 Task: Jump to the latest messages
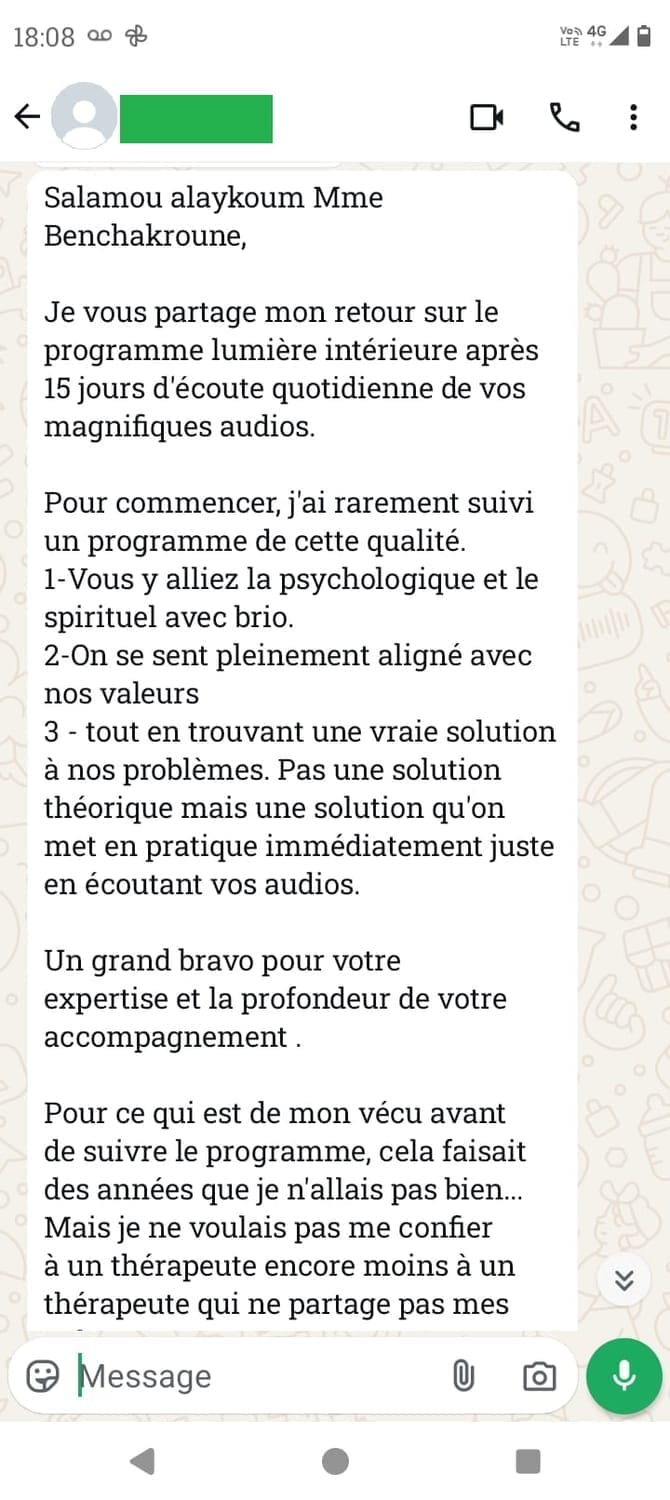tap(624, 1281)
